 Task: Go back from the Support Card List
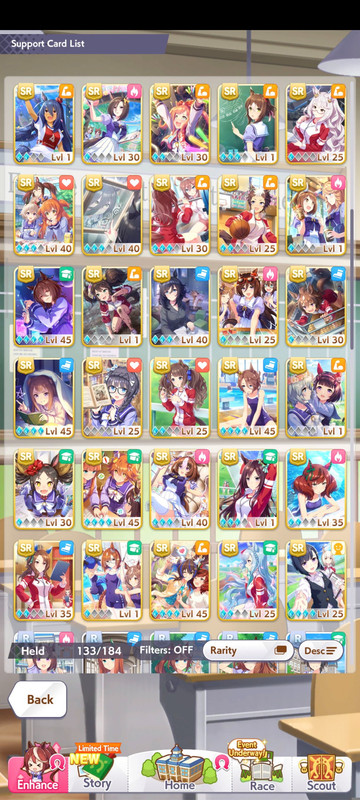(39, 699)
